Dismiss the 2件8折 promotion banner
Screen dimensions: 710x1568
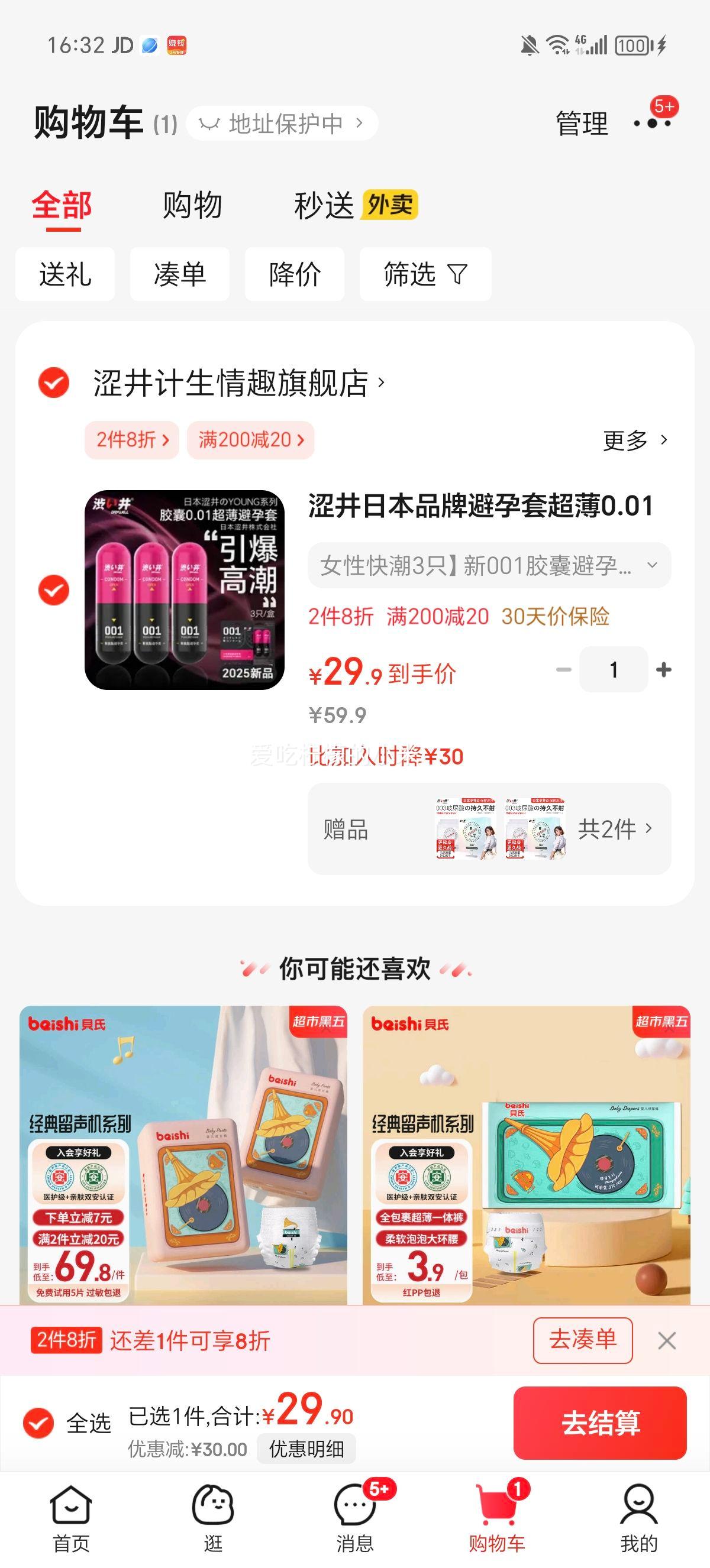pos(667,1340)
